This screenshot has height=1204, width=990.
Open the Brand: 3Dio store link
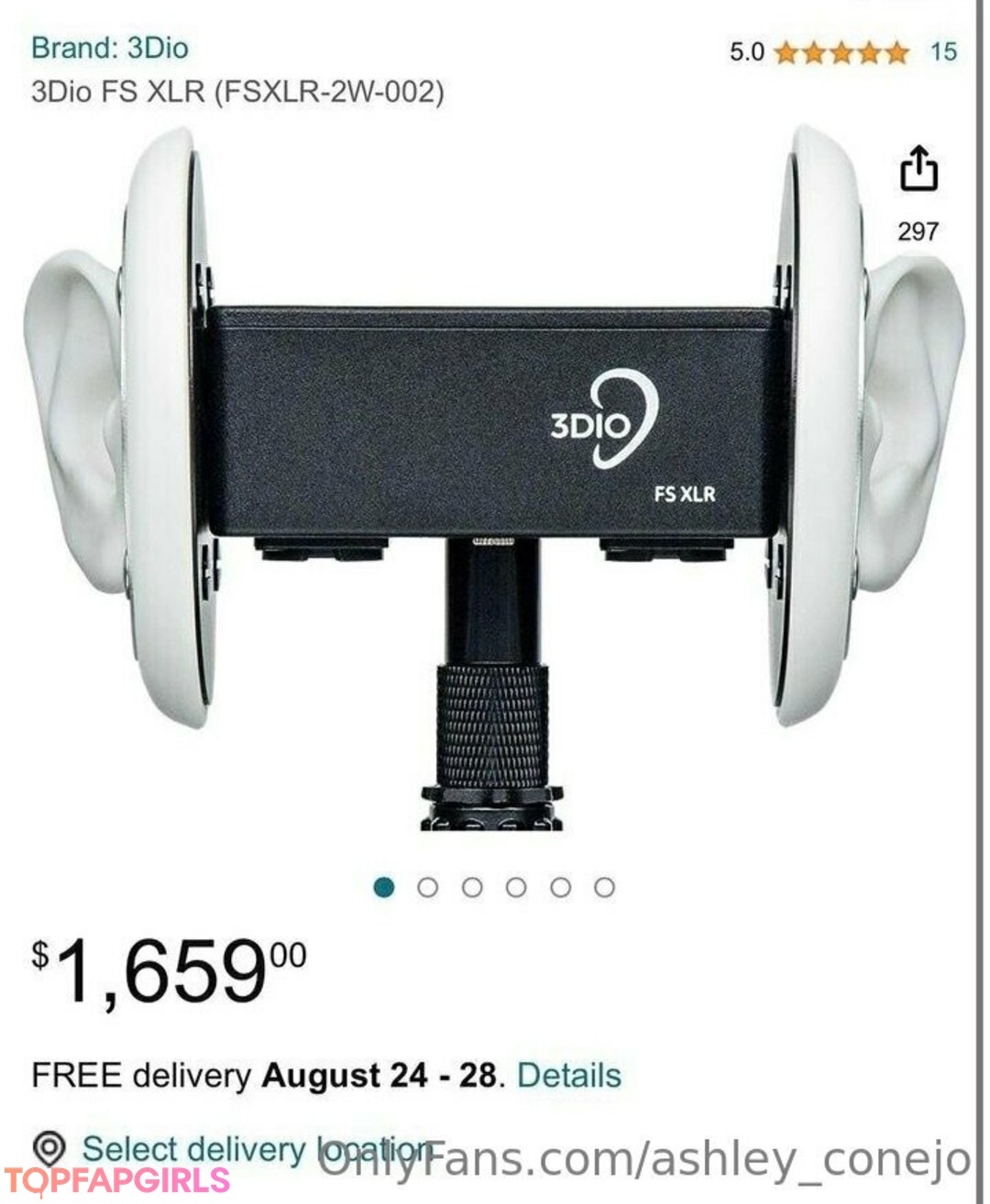pos(110,48)
